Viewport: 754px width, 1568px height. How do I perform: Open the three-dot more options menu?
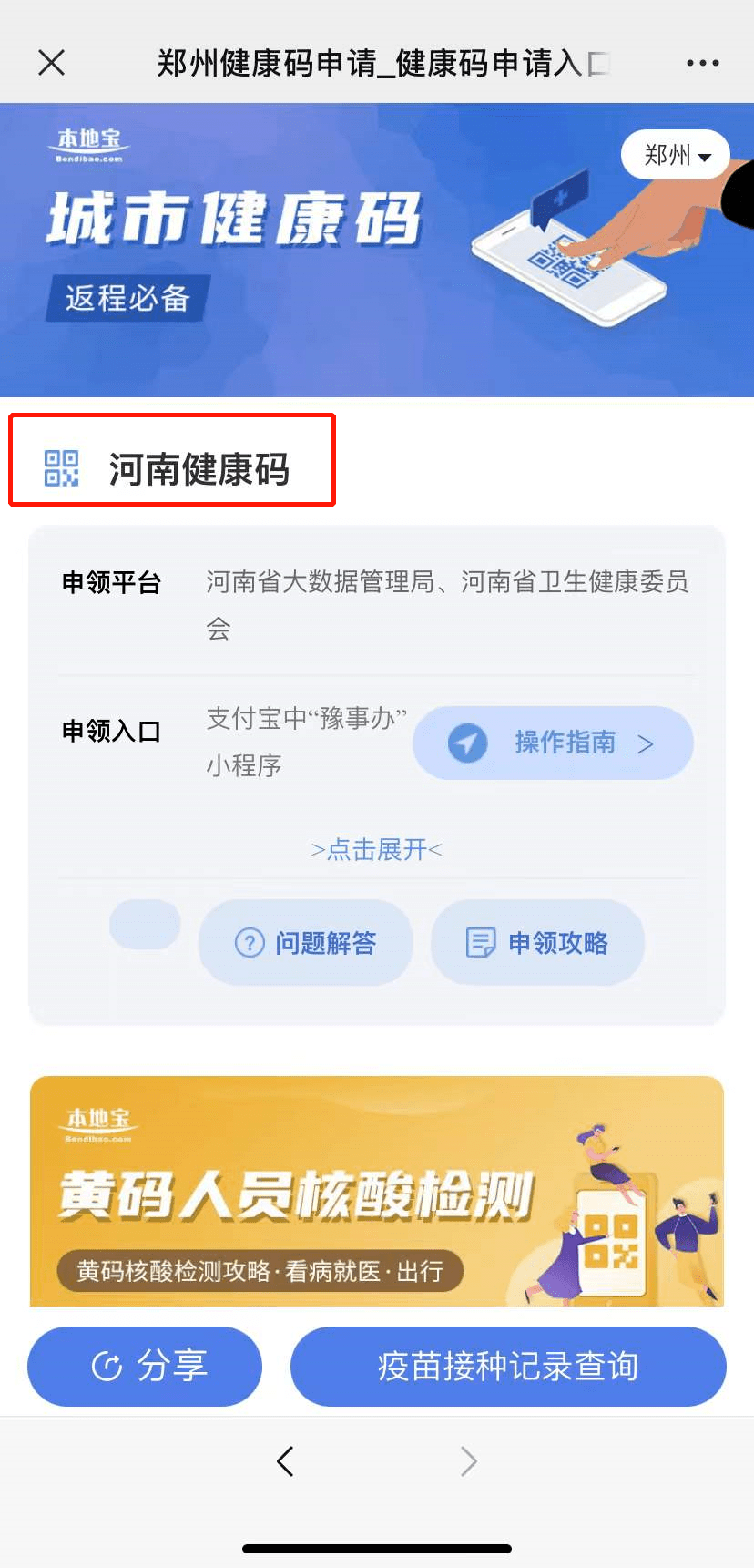(702, 63)
